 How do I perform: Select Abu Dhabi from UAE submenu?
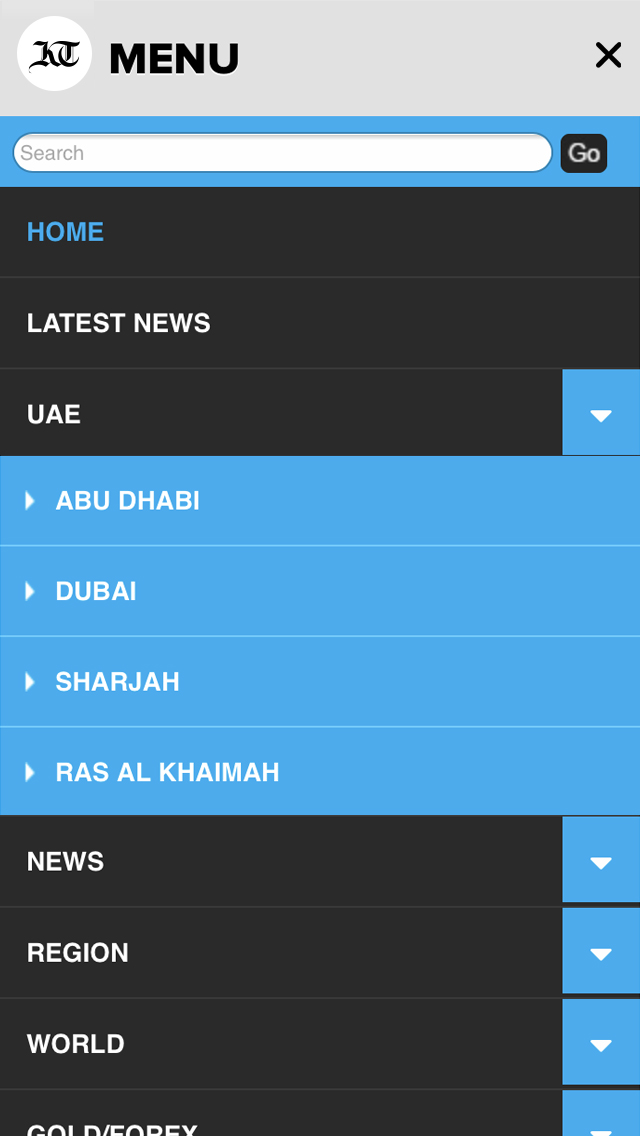[x=127, y=501]
